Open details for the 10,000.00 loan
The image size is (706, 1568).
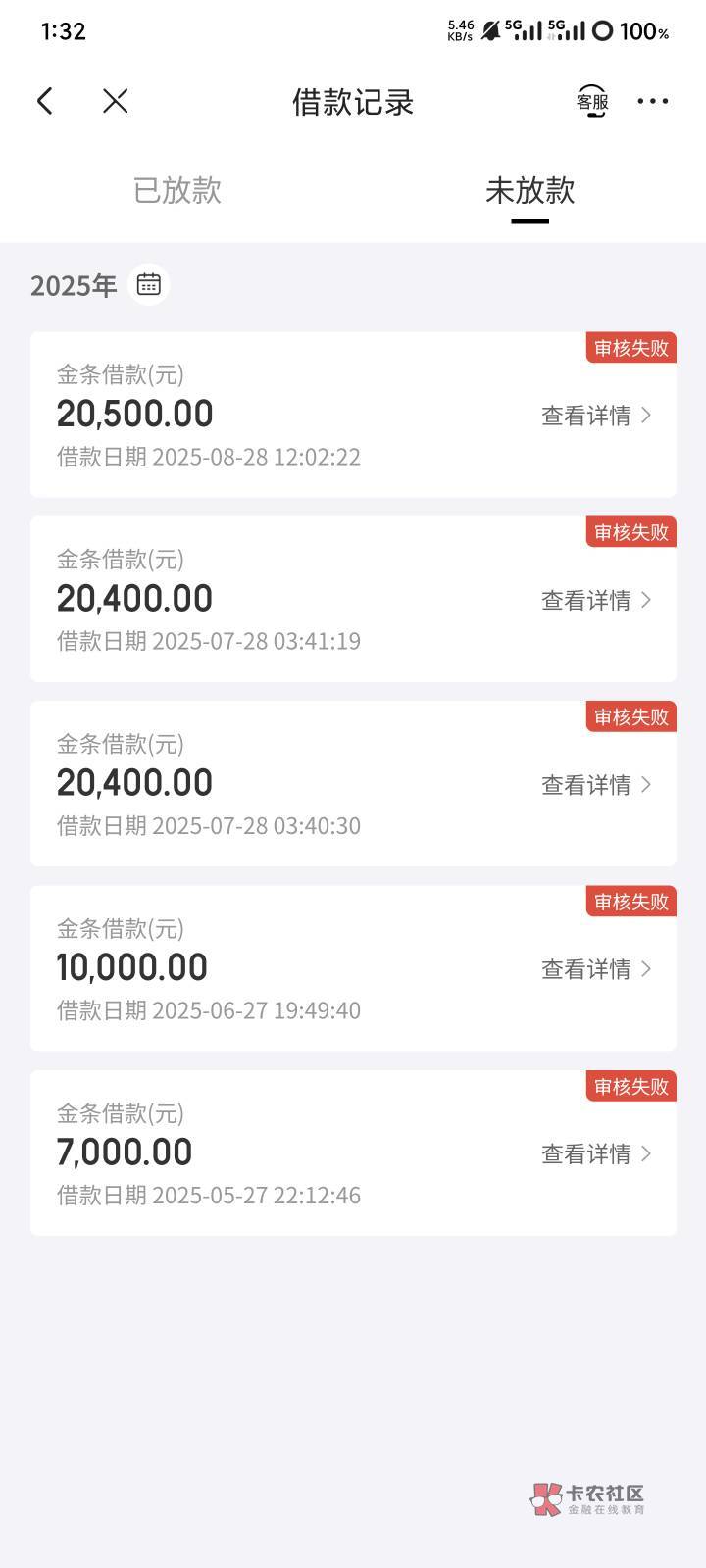(x=596, y=969)
